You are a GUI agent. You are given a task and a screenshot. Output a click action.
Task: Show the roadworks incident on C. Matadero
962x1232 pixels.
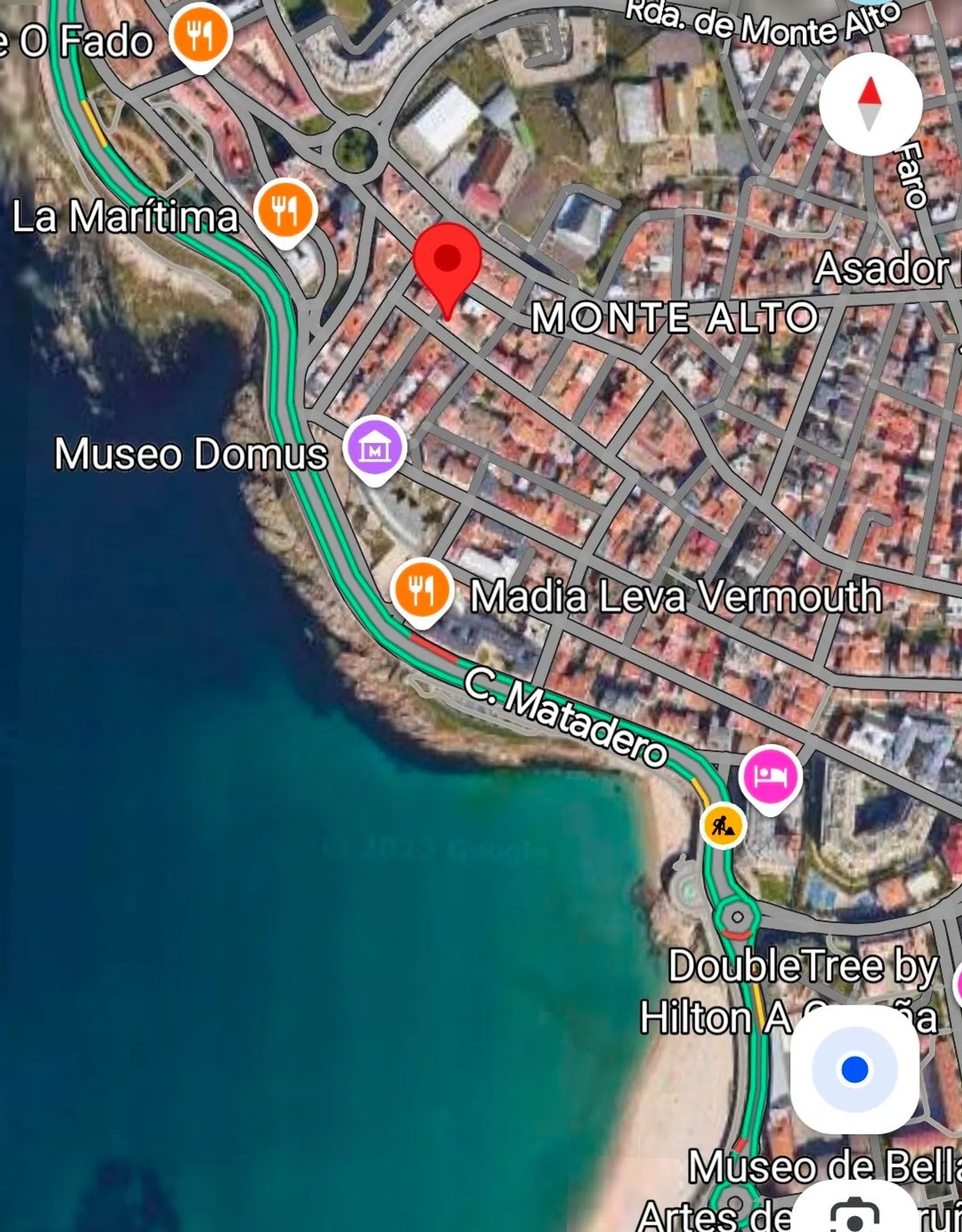coord(723,825)
